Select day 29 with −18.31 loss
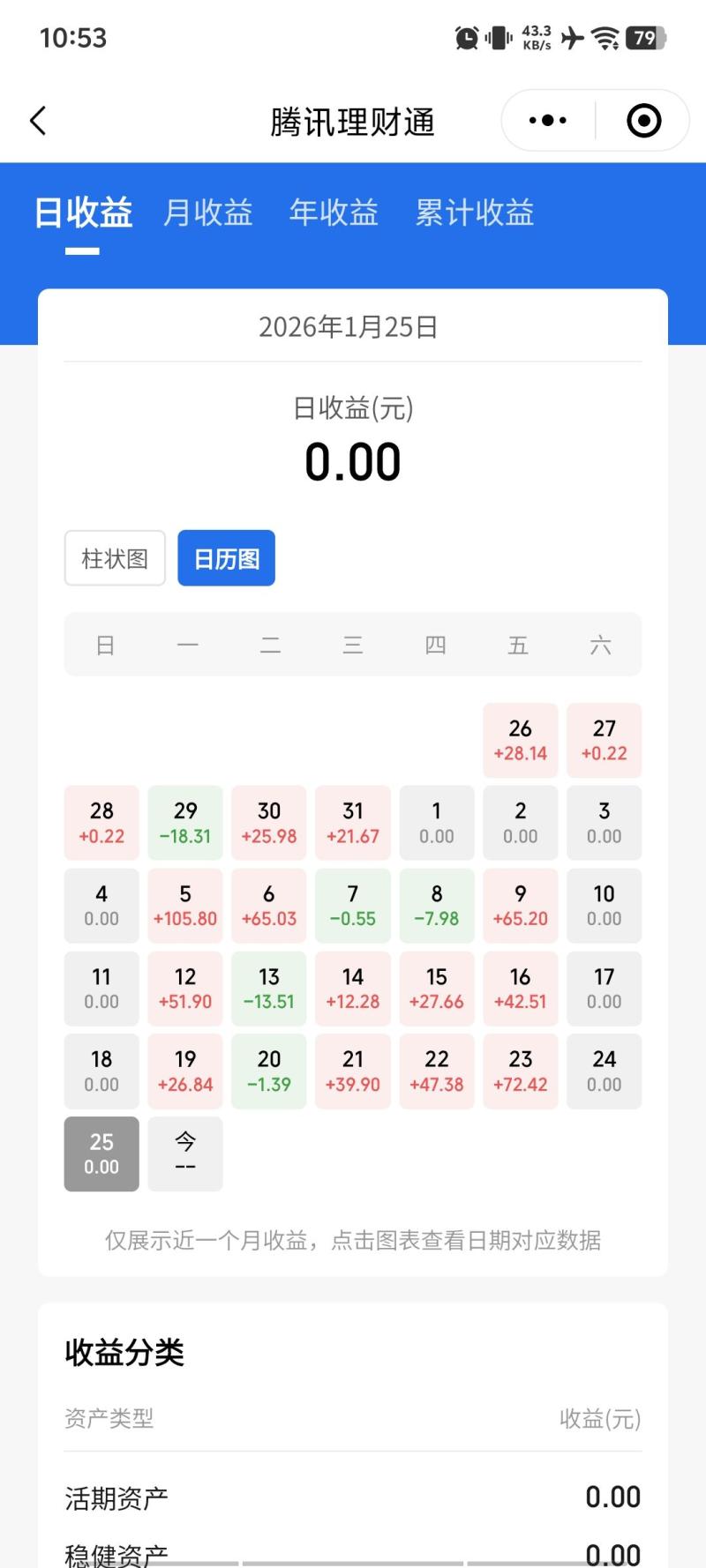706x1568 pixels. click(x=185, y=823)
